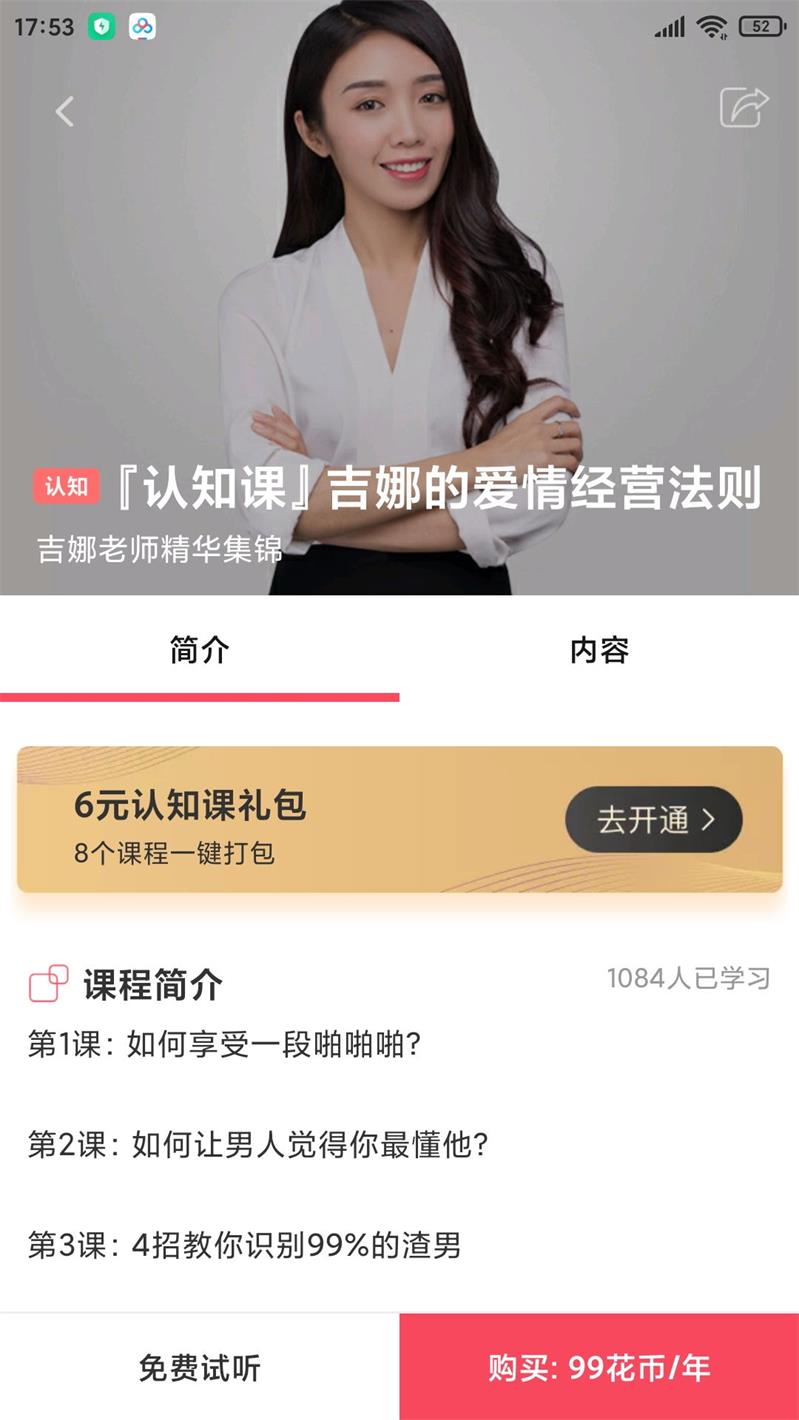Share this course
The image size is (799, 1420).
pos(744,108)
